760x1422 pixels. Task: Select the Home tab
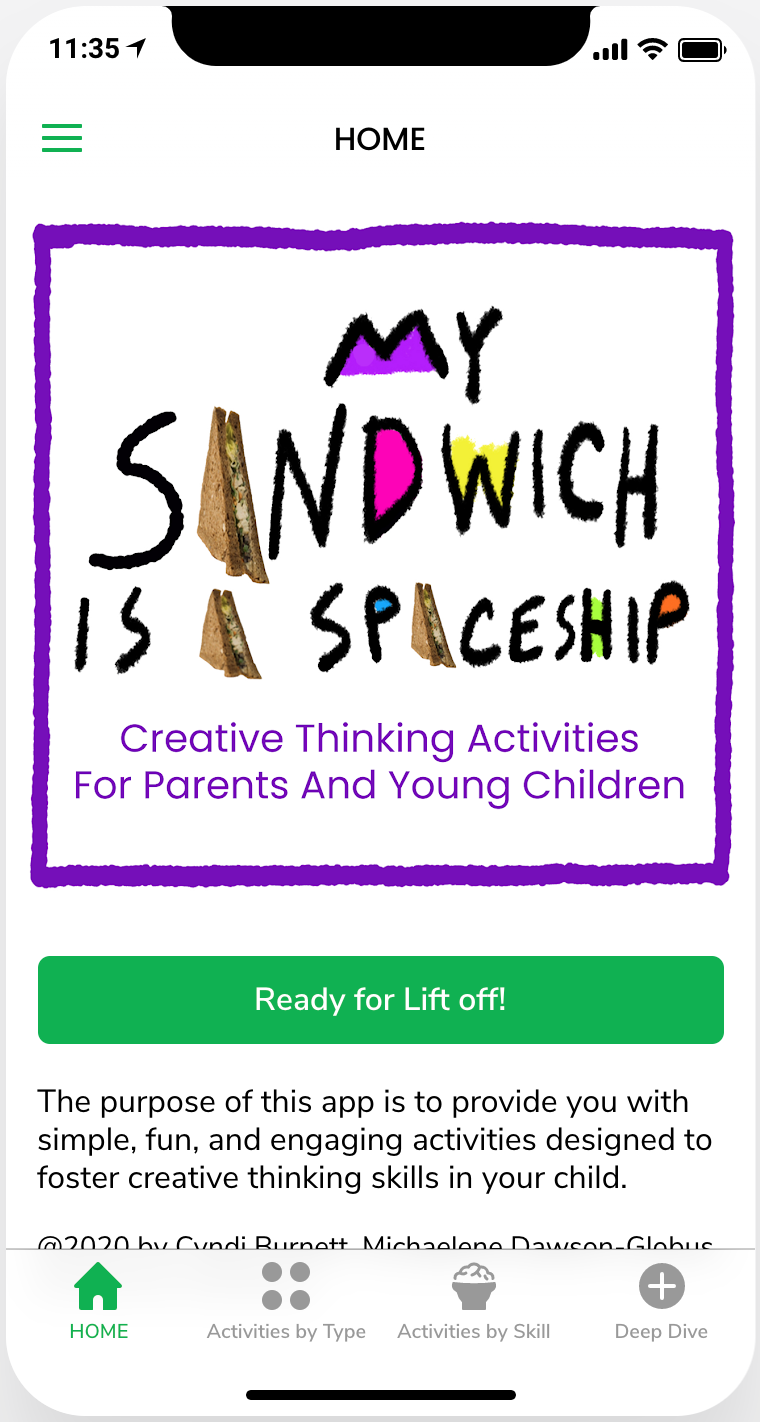pyautogui.click(x=98, y=1301)
